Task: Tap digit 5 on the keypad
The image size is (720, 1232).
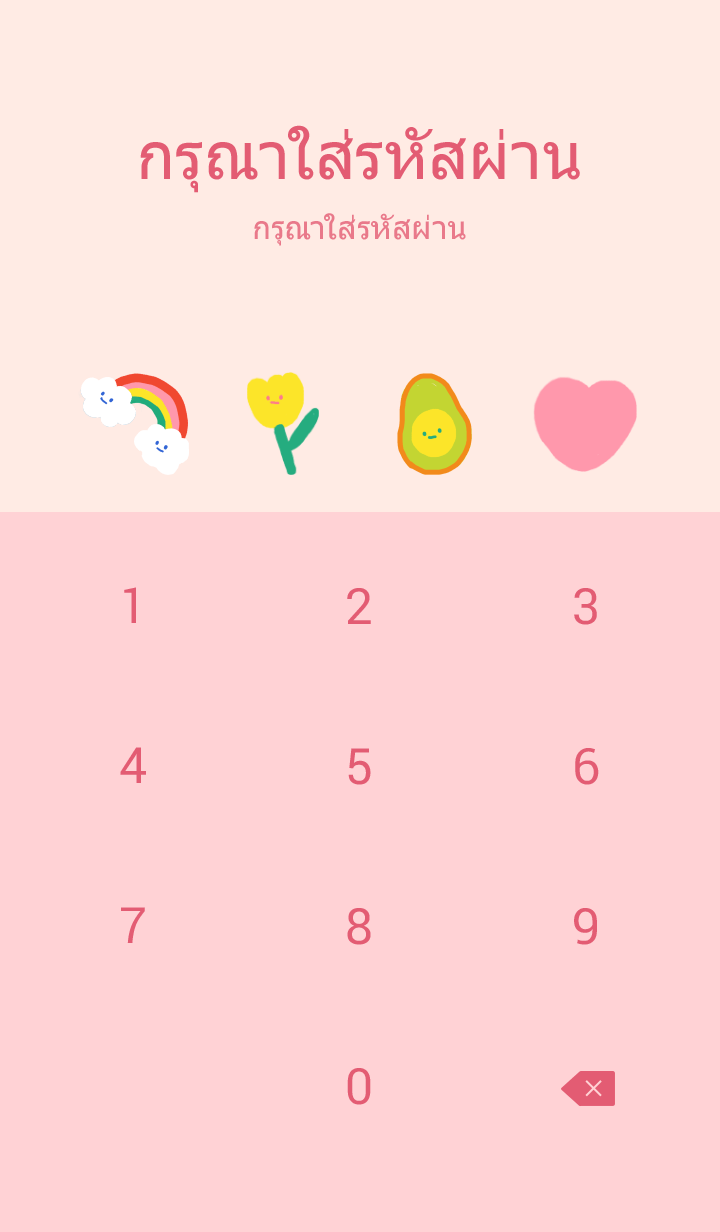Action: (x=359, y=767)
